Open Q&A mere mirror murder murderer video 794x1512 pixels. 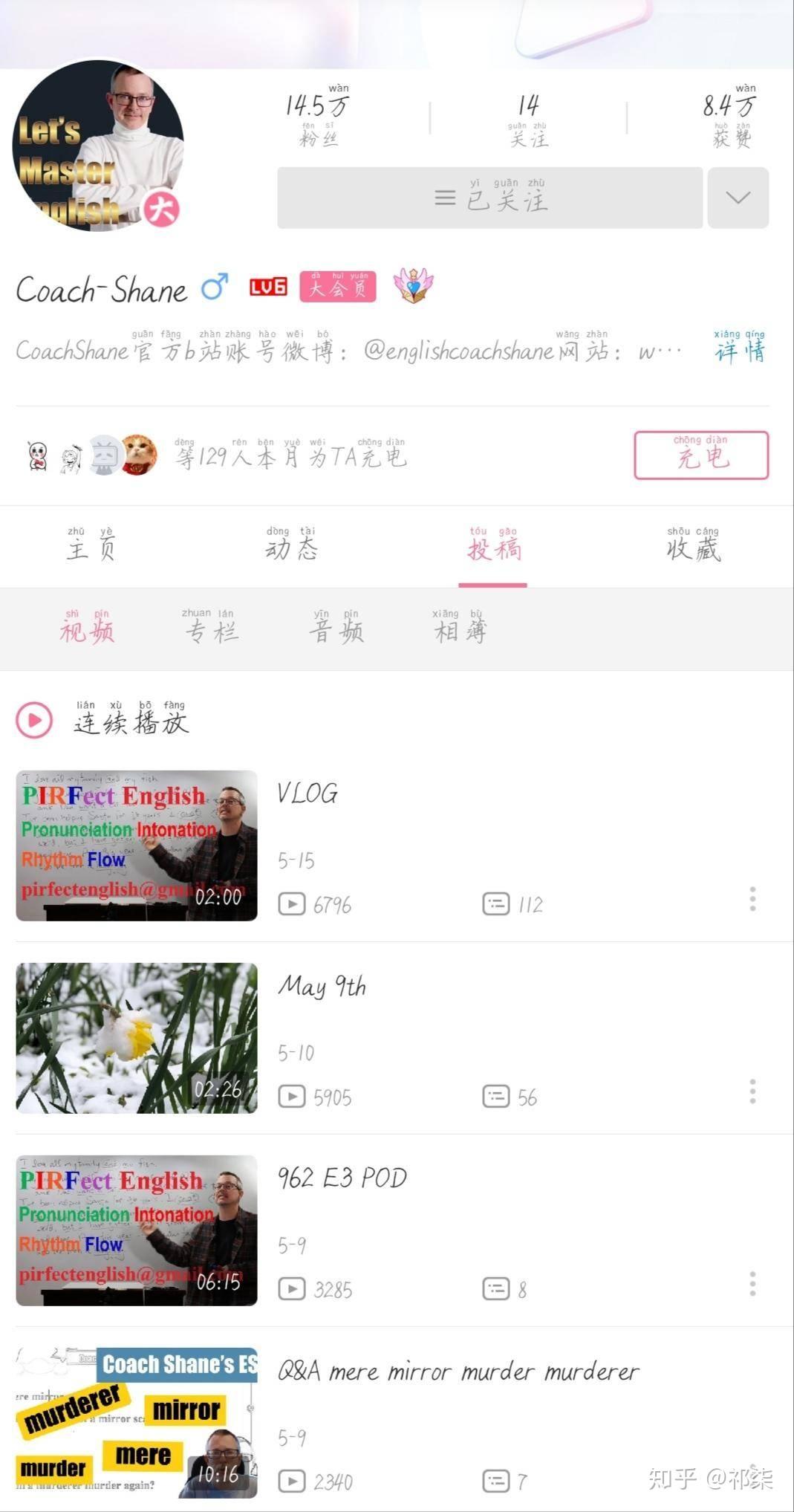(137, 1422)
